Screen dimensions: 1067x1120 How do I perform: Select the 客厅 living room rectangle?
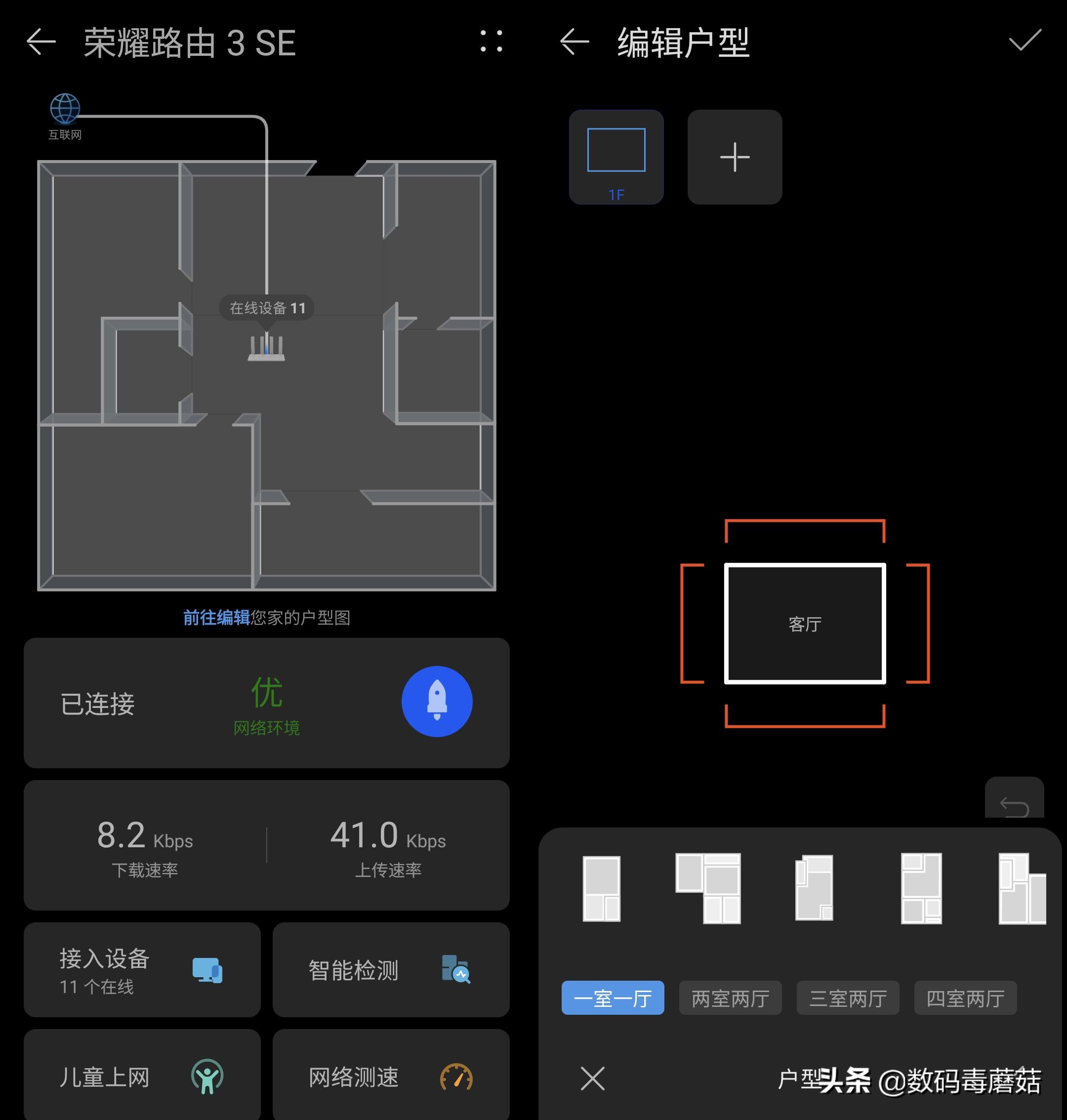click(x=804, y=624)
